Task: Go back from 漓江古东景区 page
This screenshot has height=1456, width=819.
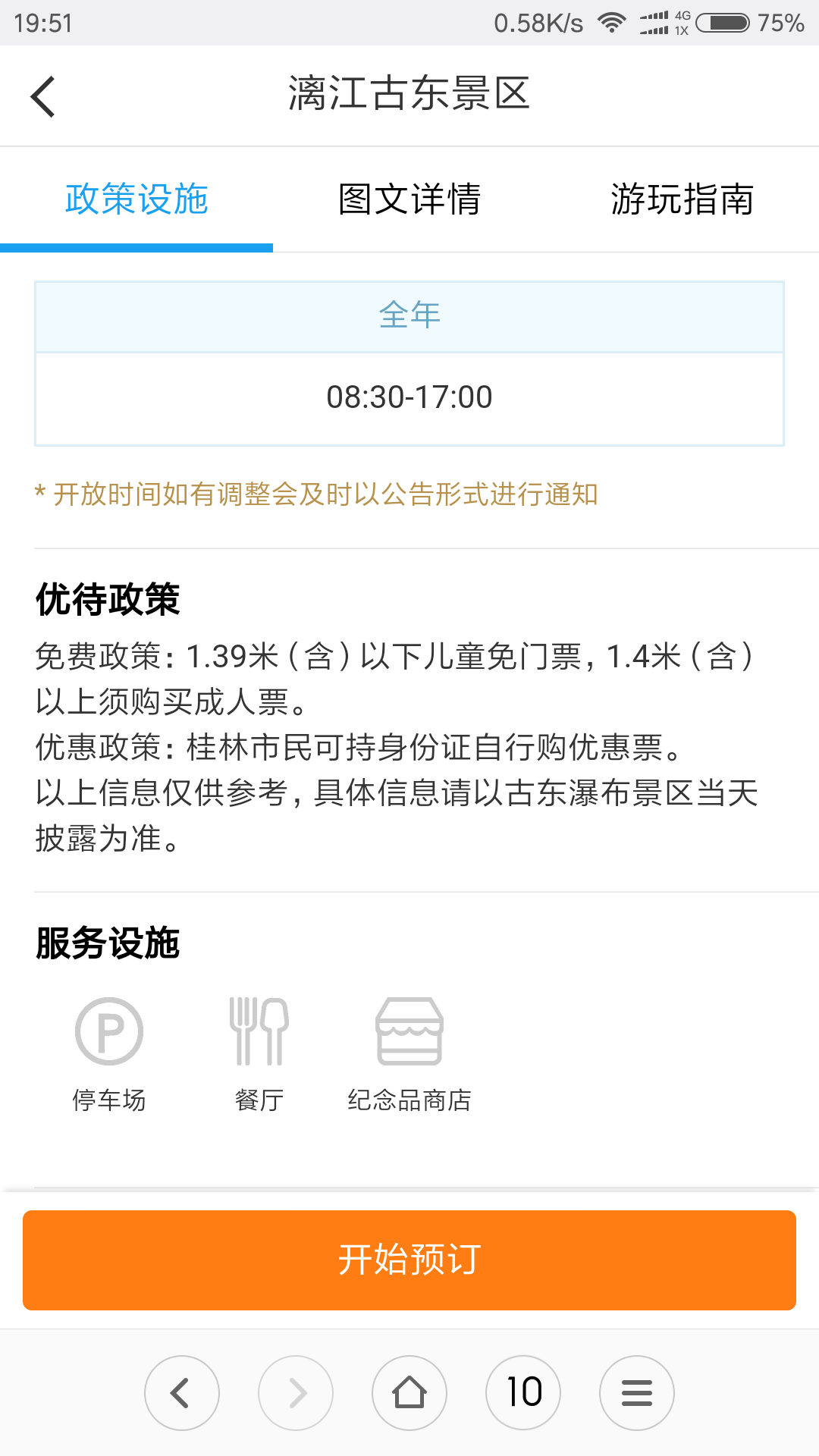Action: [43, 96]
